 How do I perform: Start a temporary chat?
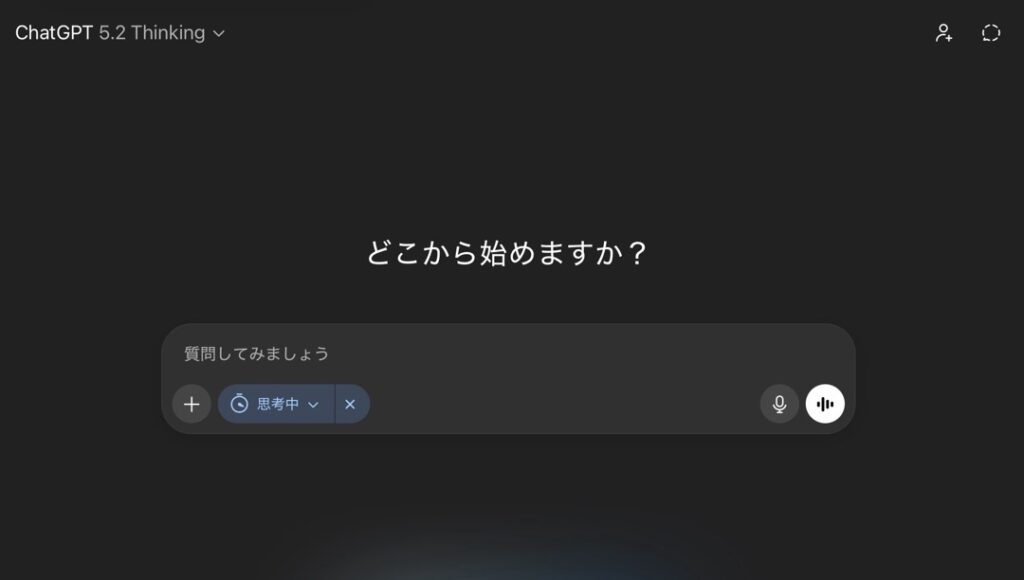990,33
